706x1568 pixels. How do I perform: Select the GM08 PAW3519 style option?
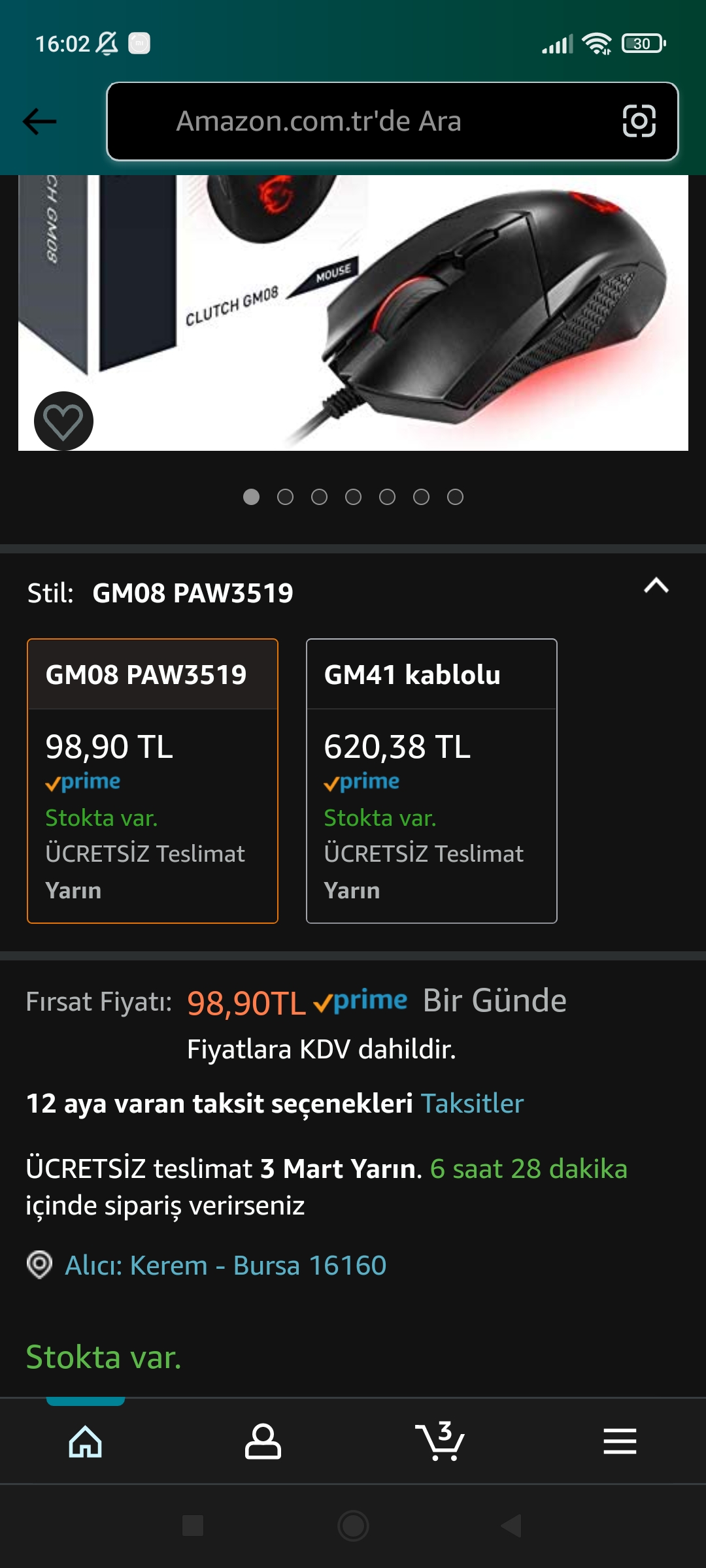pos(152,780)
